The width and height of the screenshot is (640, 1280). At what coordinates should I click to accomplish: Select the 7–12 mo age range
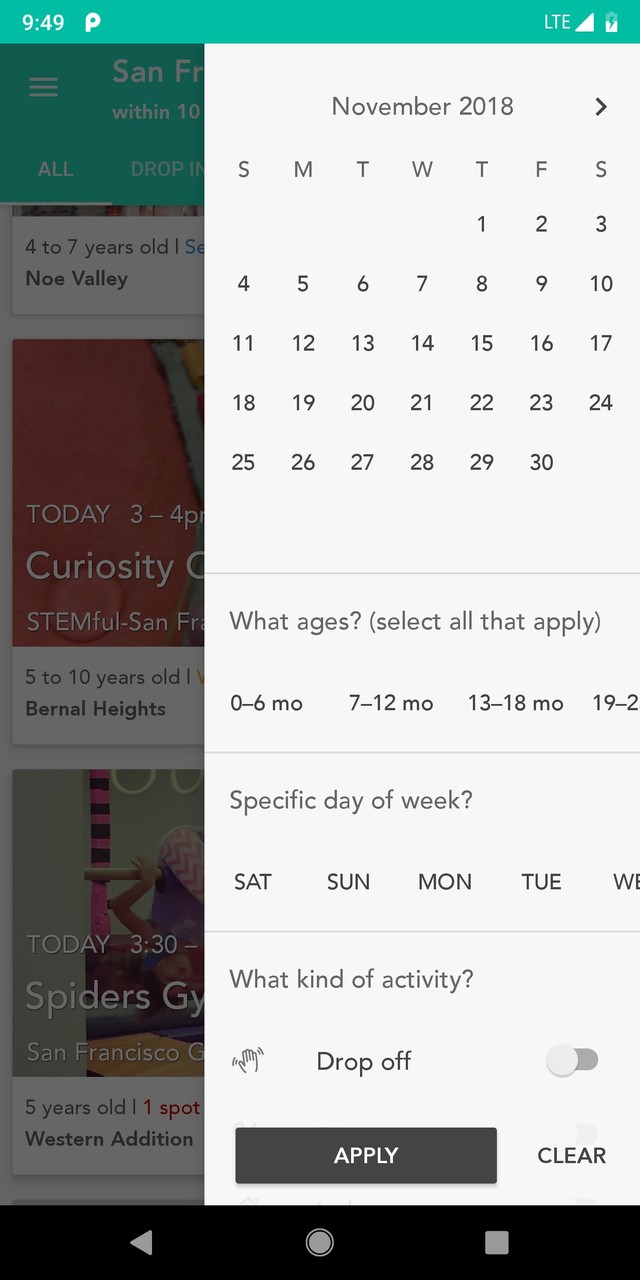391,703
